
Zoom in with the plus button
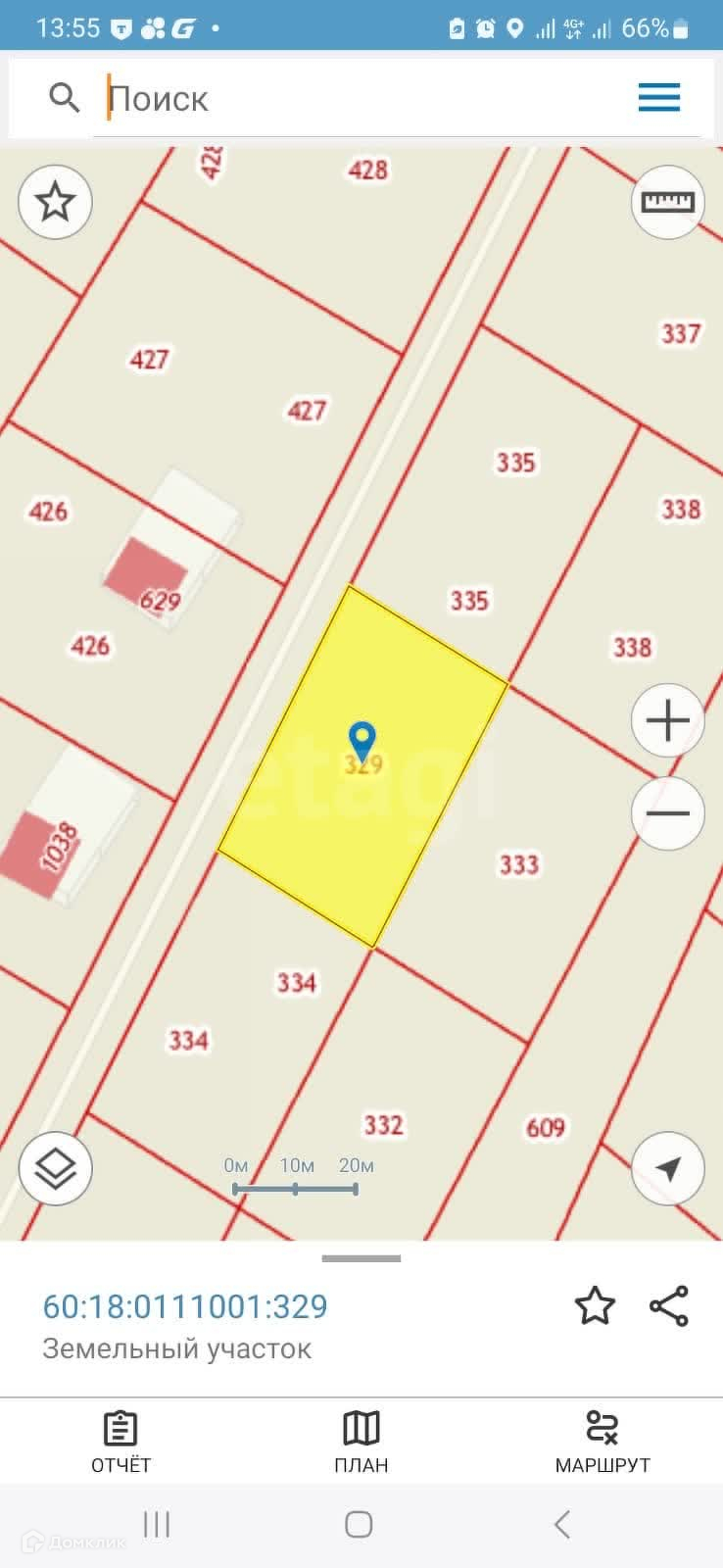point(667,720)
